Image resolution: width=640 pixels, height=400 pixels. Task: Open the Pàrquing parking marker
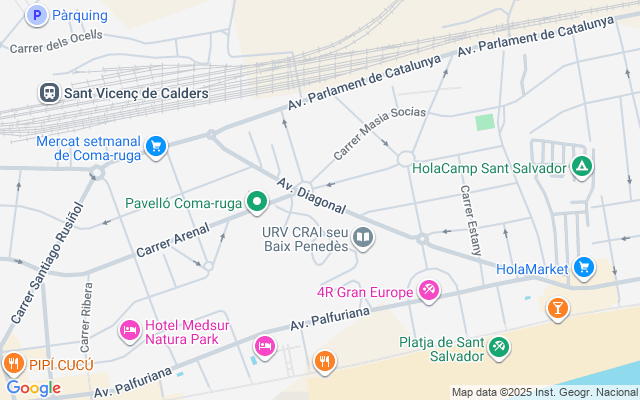tap(37, 15)
